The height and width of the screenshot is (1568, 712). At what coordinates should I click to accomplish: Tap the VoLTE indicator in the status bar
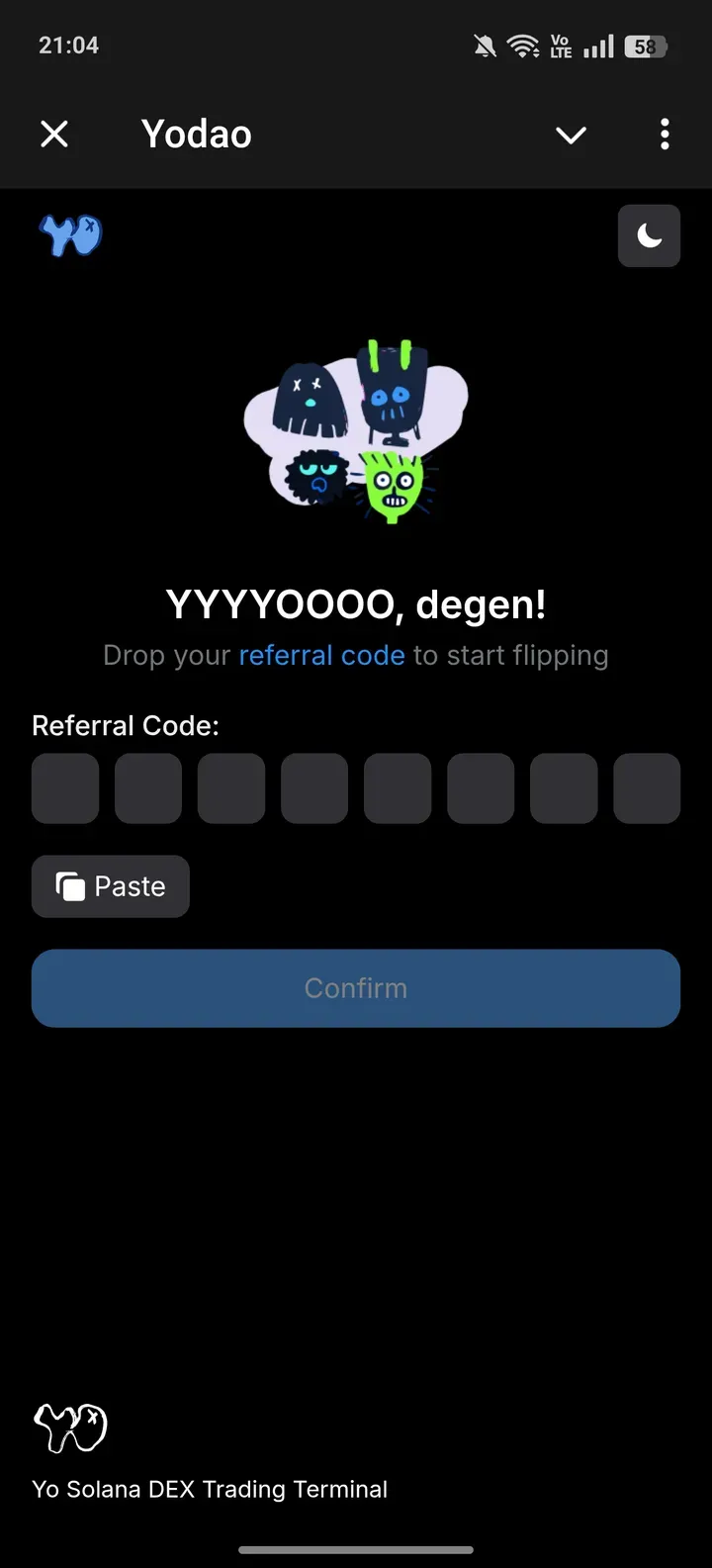560,45
